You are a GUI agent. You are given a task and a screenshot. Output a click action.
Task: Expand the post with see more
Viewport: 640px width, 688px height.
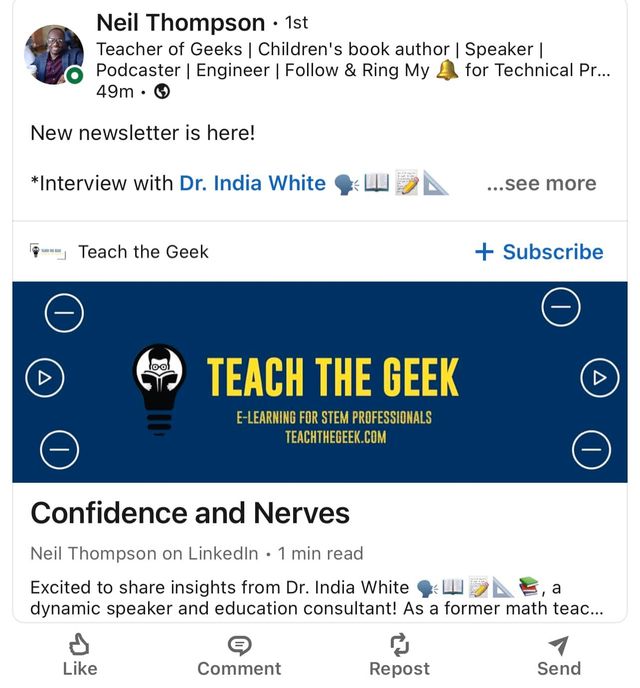[x=541, y=183]
